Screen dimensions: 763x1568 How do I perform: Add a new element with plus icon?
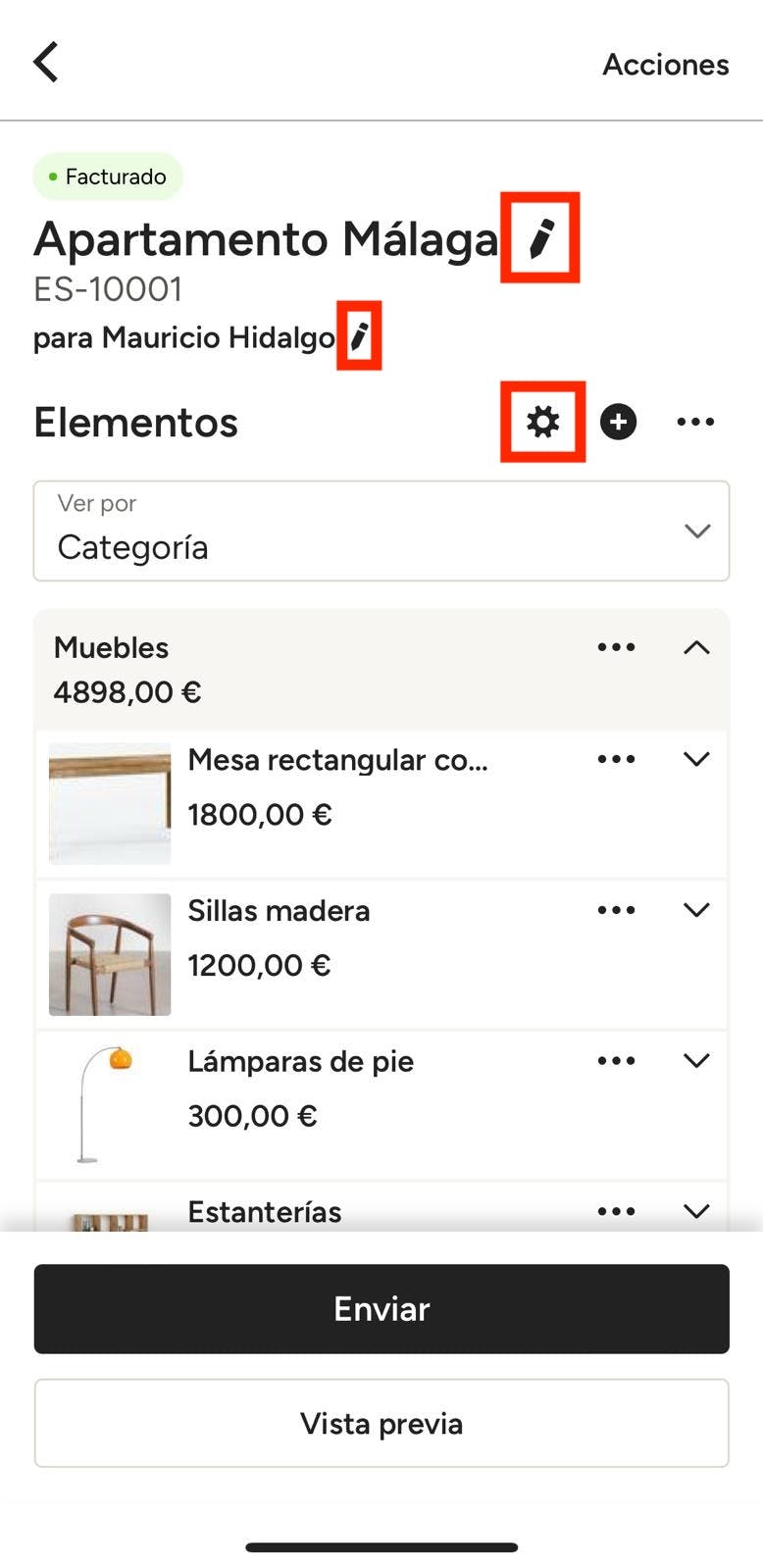coord(618,422)
